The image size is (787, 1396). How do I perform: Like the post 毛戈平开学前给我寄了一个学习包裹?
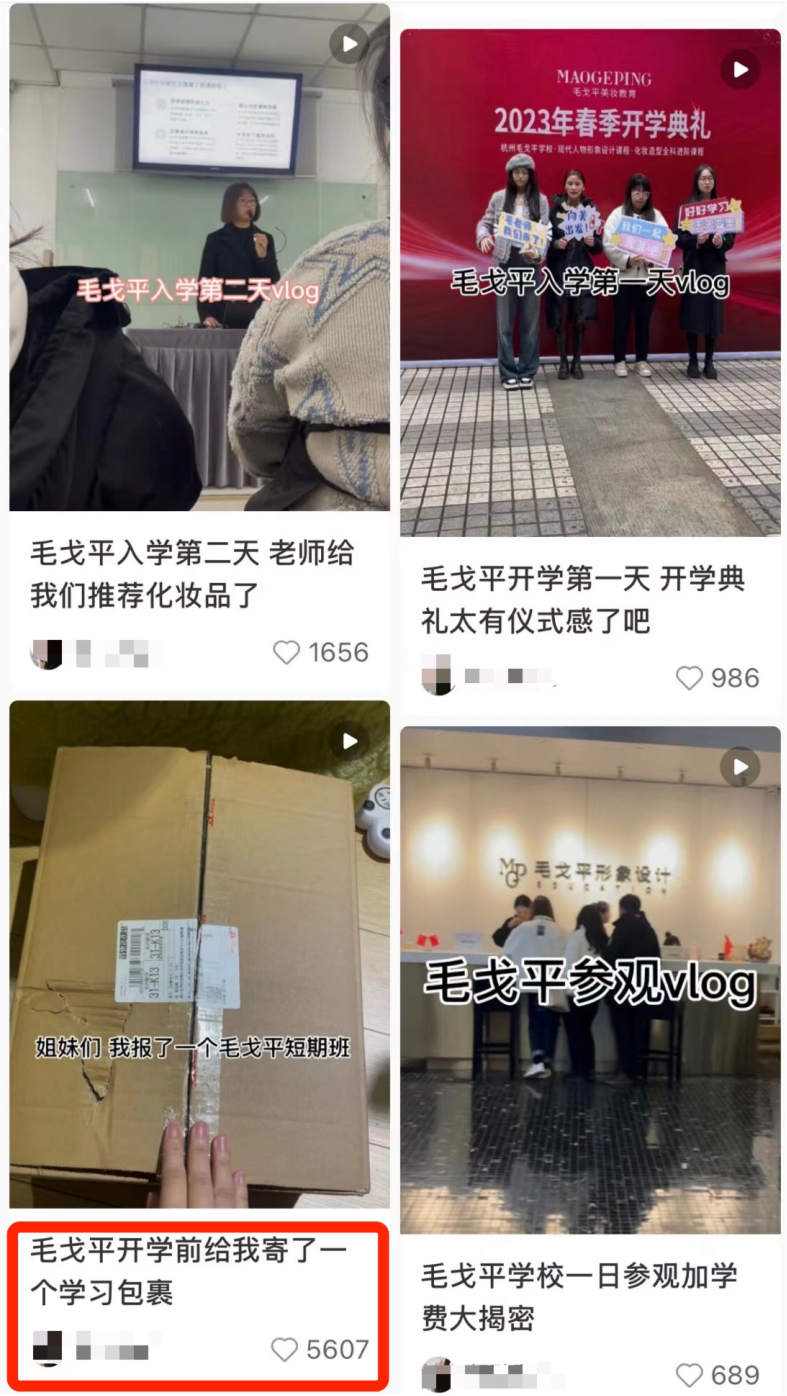point(286,1349)
